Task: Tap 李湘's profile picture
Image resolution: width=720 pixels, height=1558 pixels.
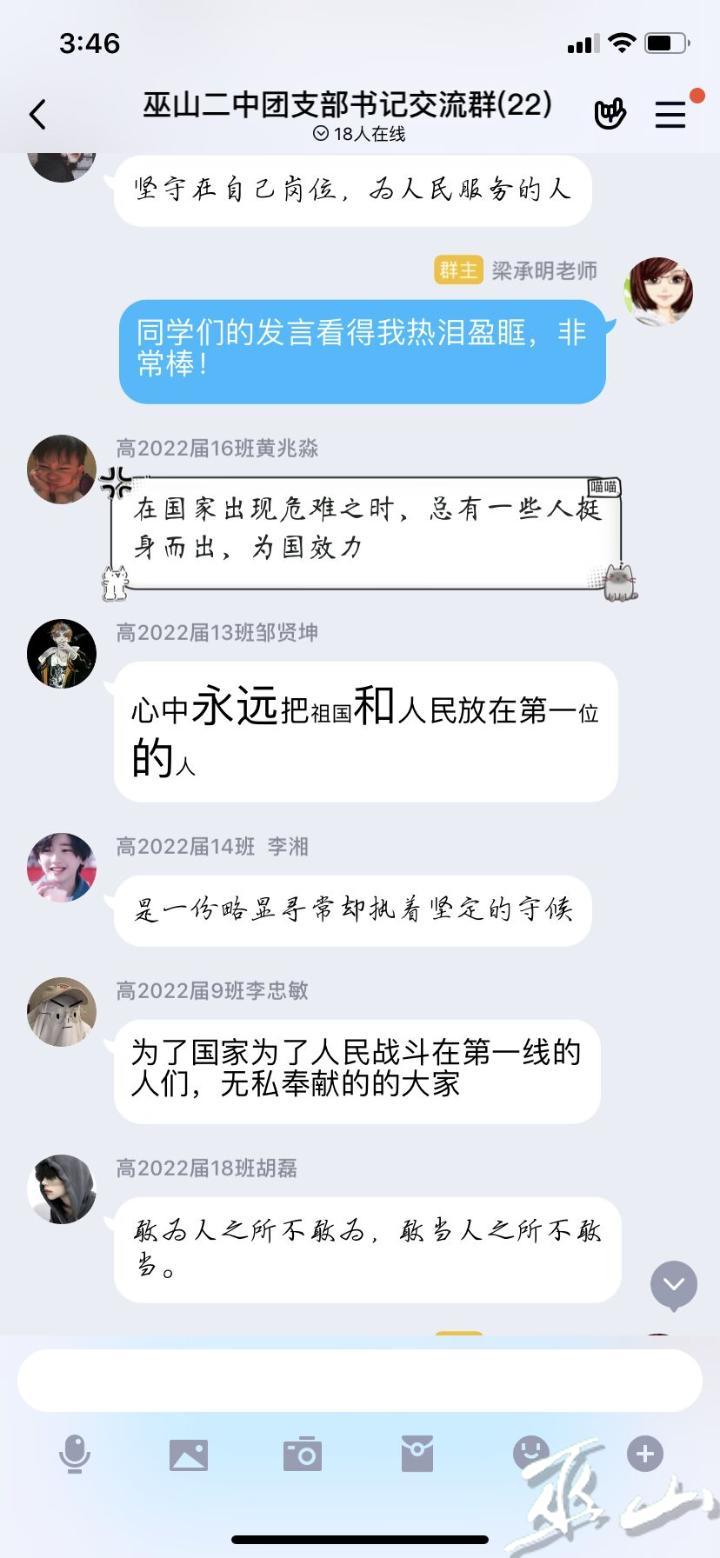Action: [x=62, y=867]
